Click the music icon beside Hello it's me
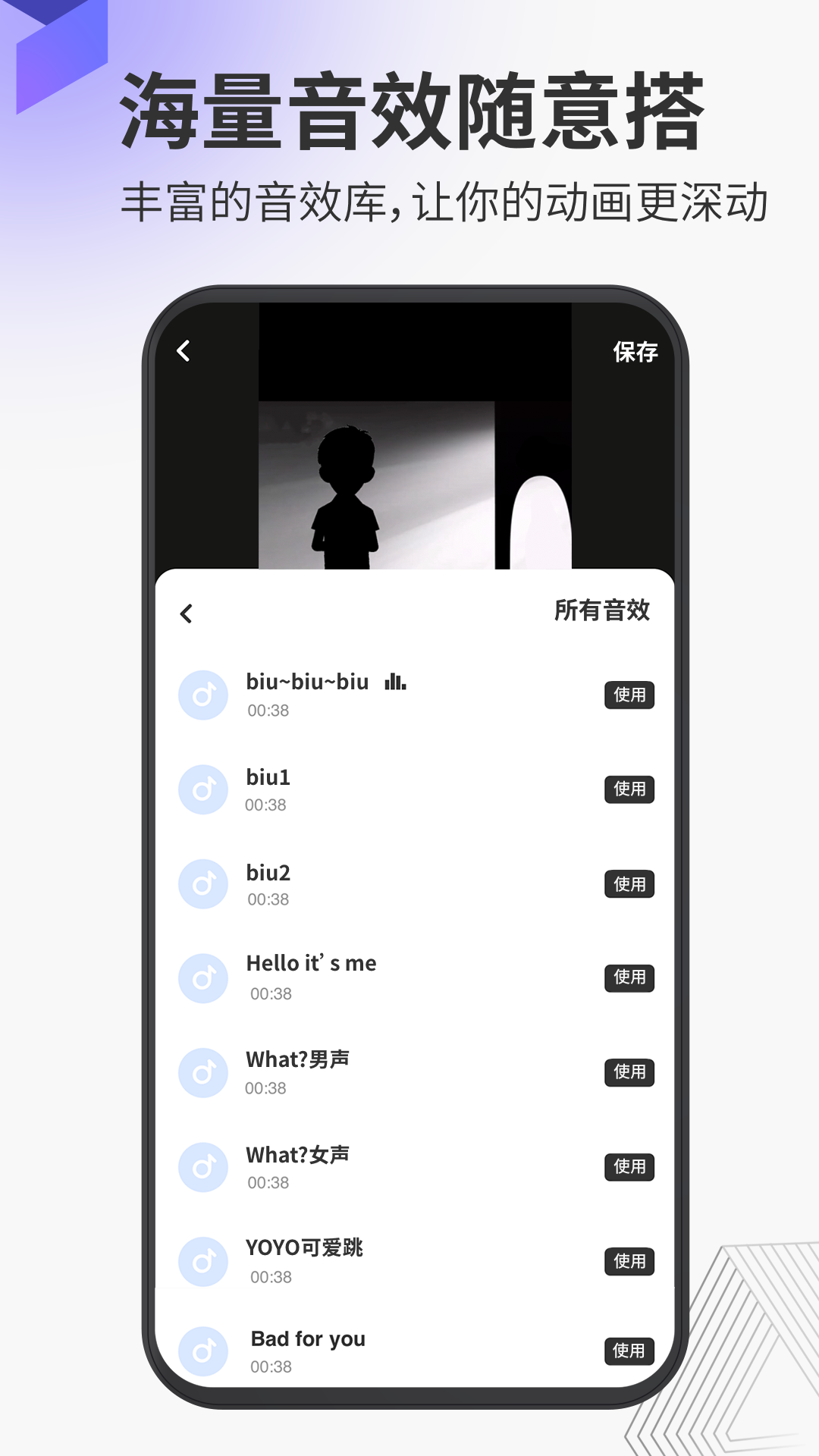This screenshot has width=819, height=1456. click(x=203, y=977)
